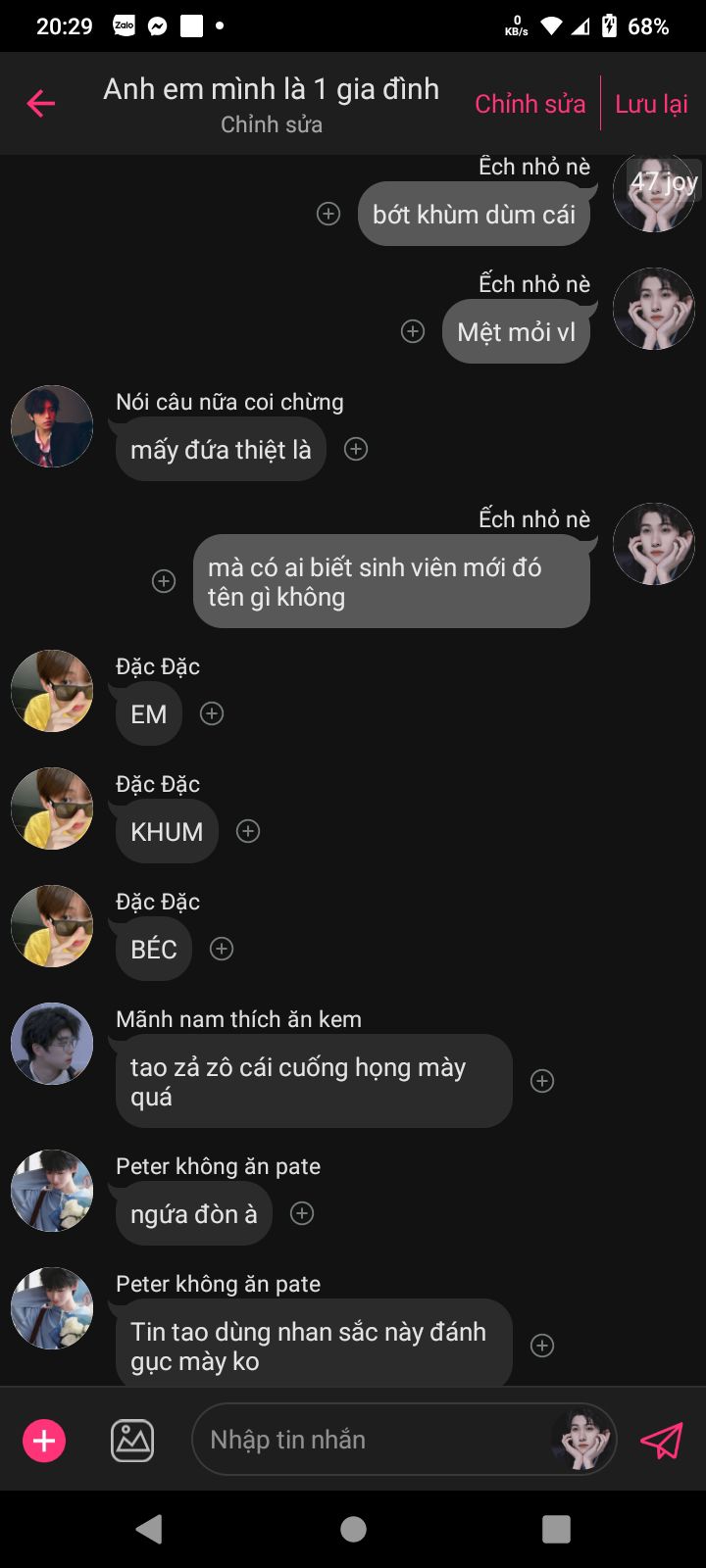
Task: Focus the Nhập tin nhắn message field
Action: (373, 1440)
